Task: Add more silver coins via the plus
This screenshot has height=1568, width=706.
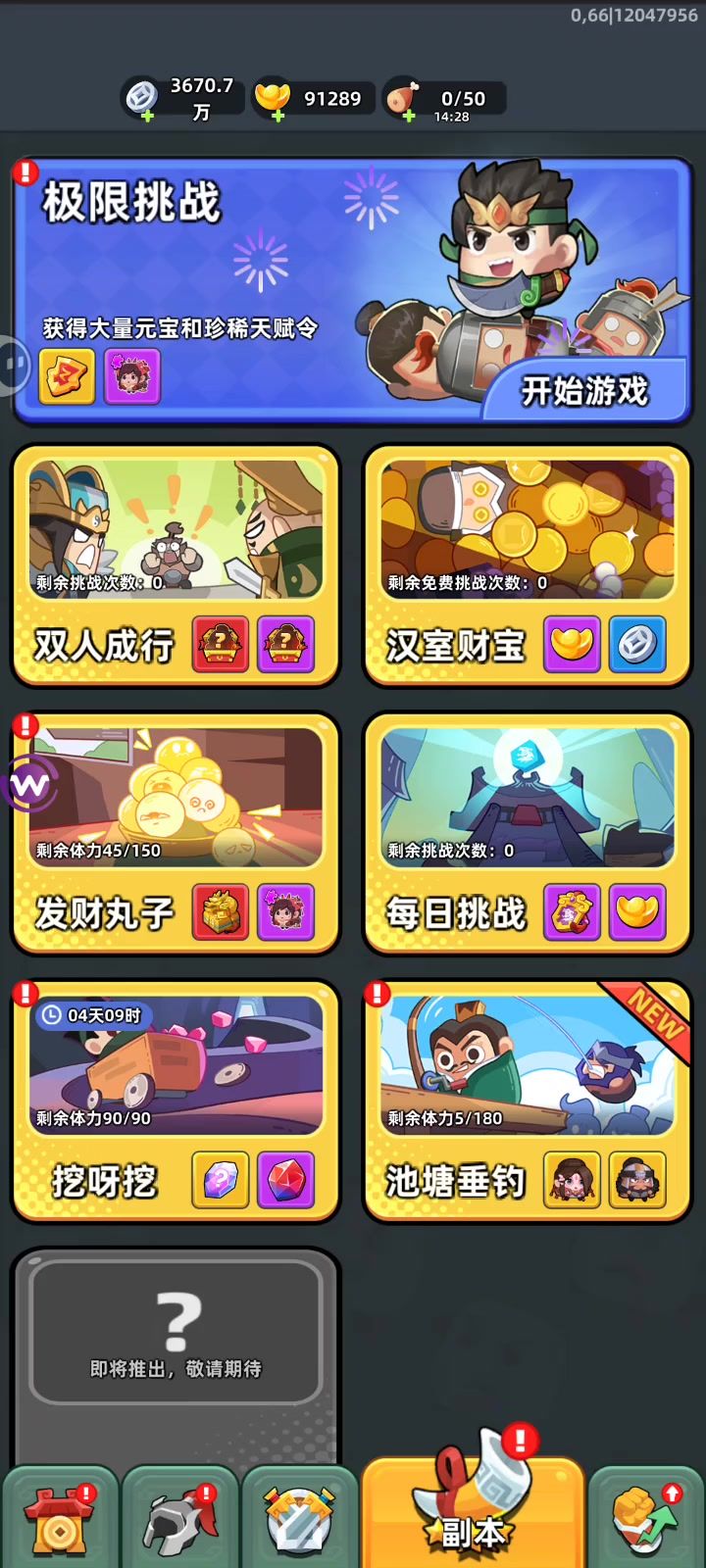Action: pos(147,116)
